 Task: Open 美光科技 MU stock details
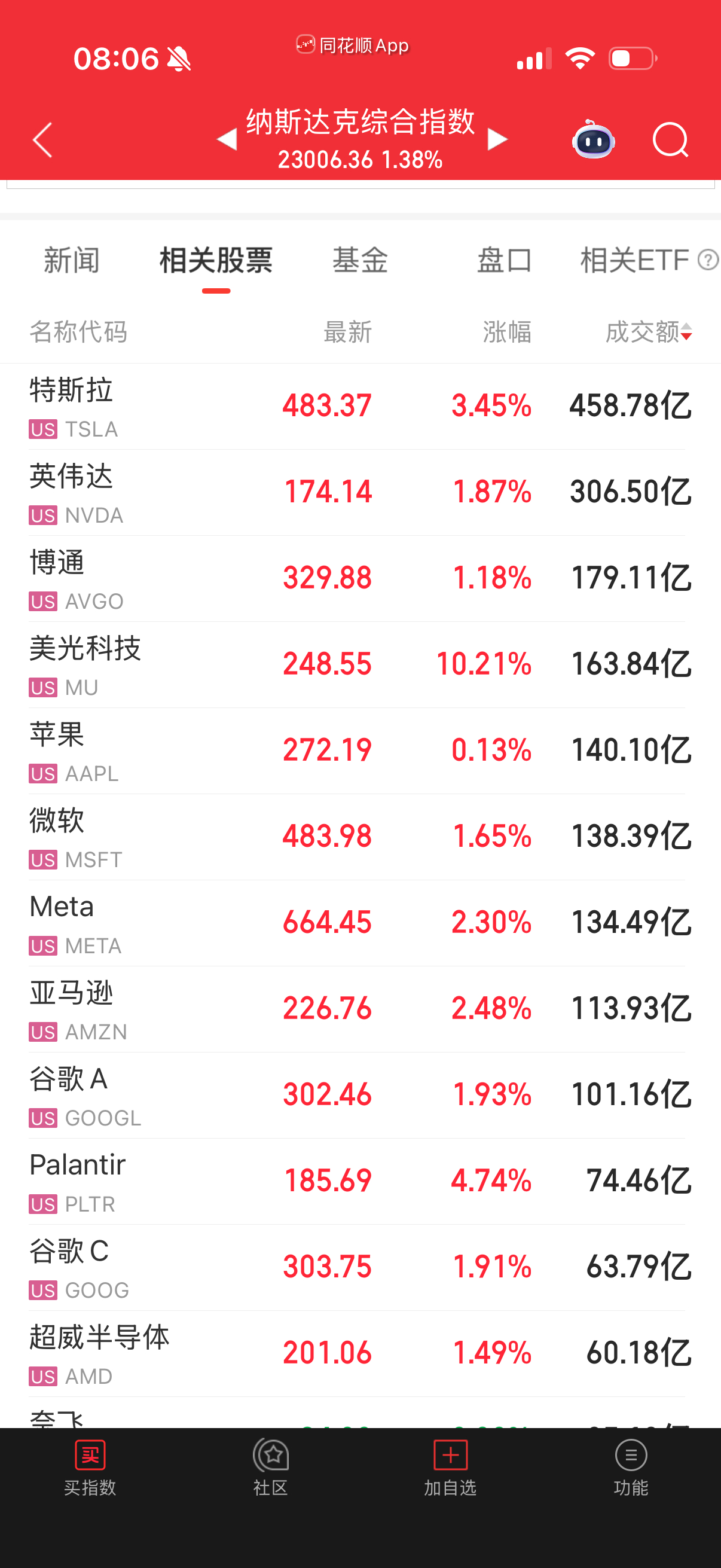point(360,666)
